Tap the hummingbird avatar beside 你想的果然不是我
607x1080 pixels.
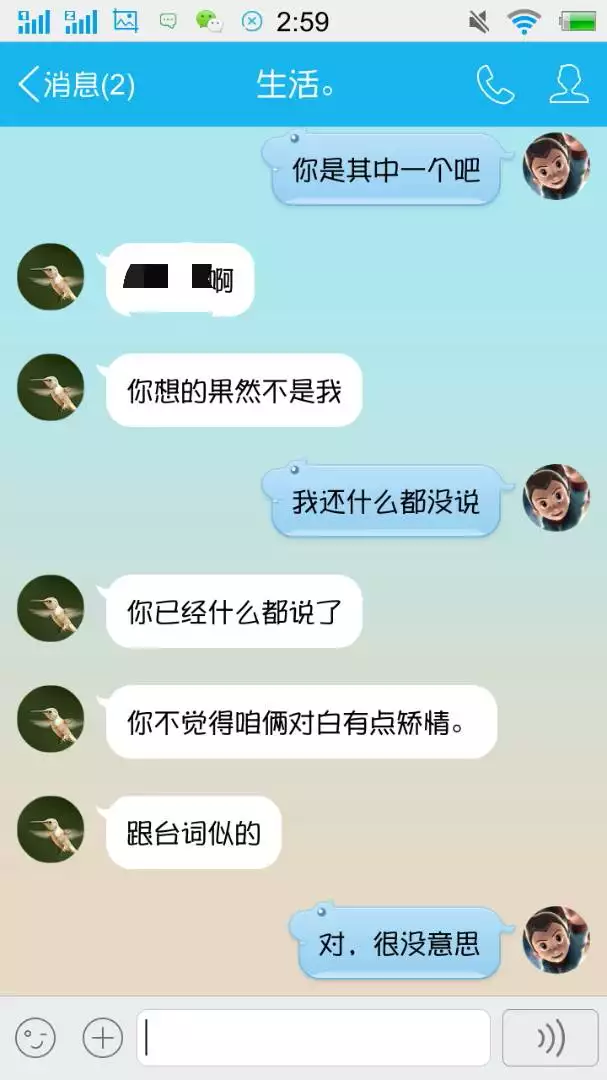(x=51, y=387)
